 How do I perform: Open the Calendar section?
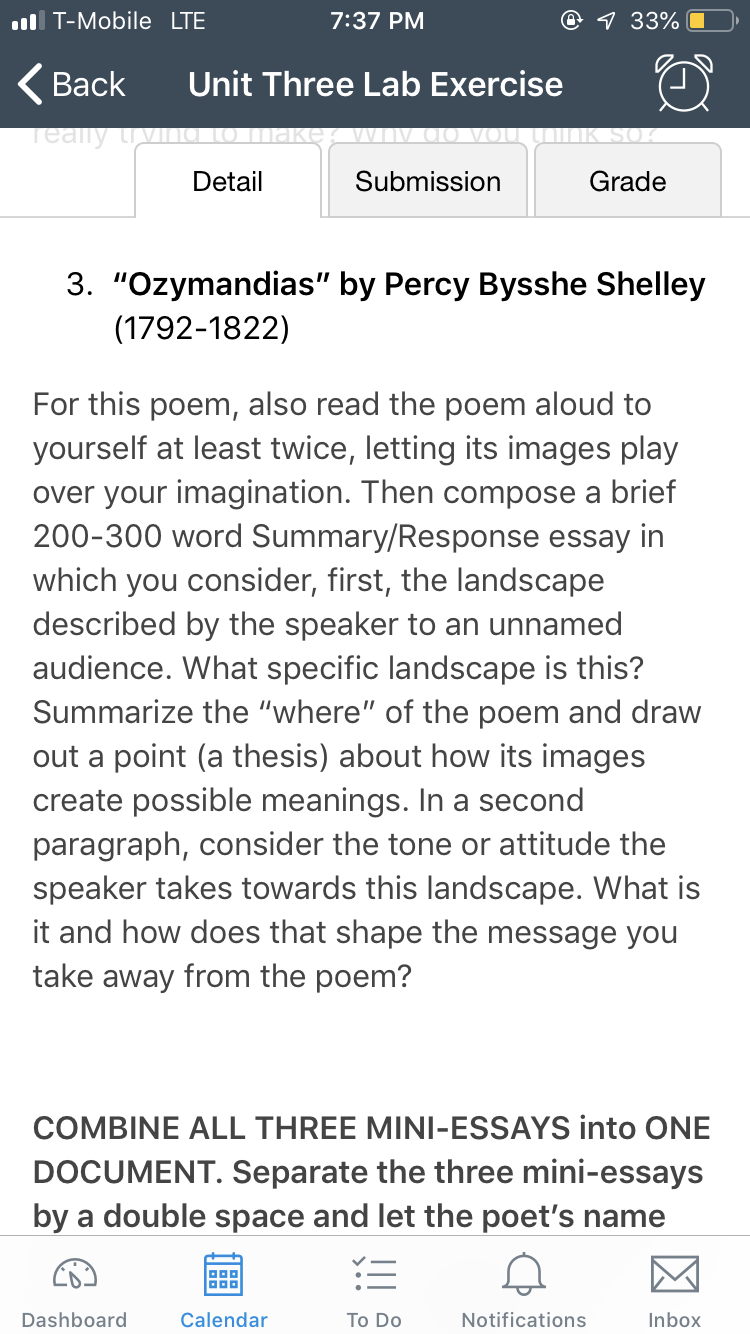[x=224, y=1291]
